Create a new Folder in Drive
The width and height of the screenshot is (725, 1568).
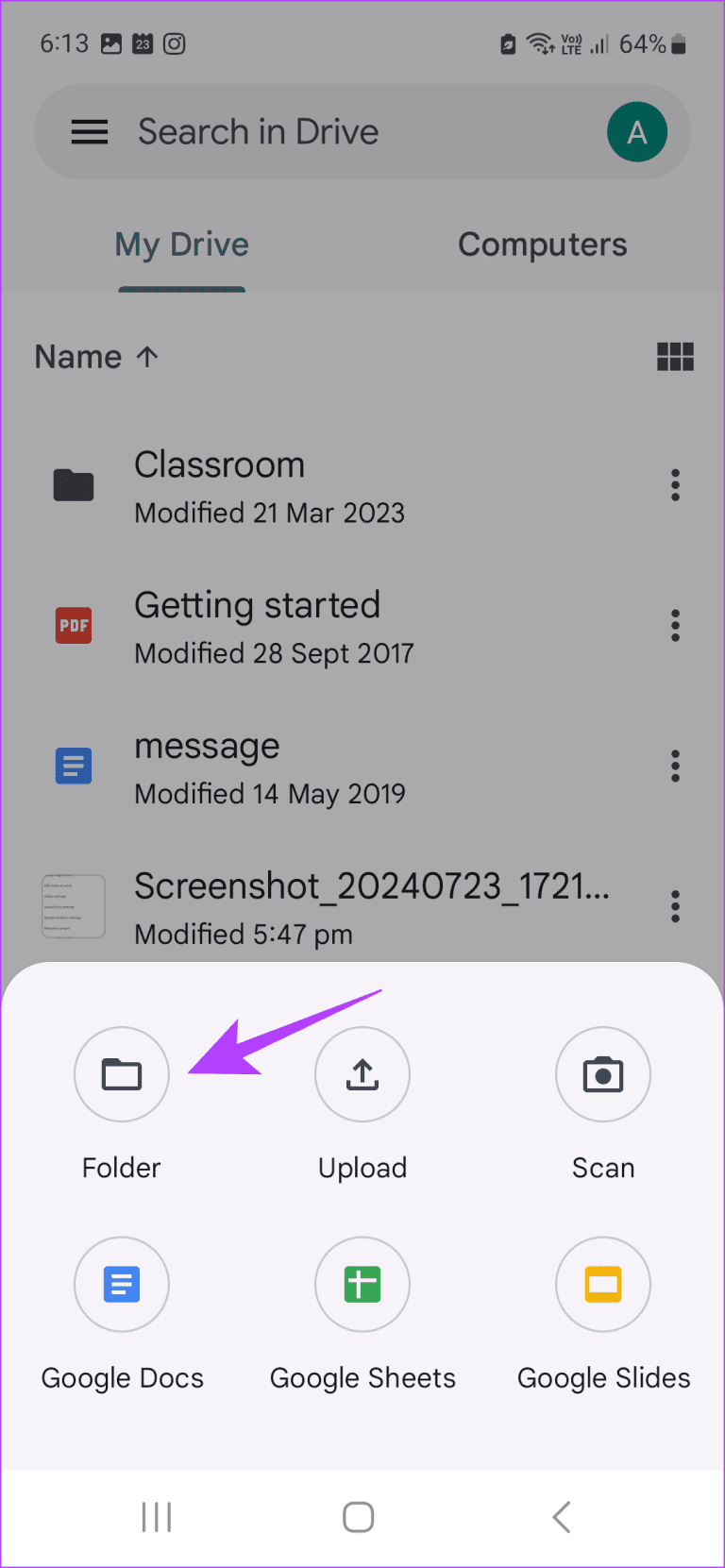point(121,1074)
